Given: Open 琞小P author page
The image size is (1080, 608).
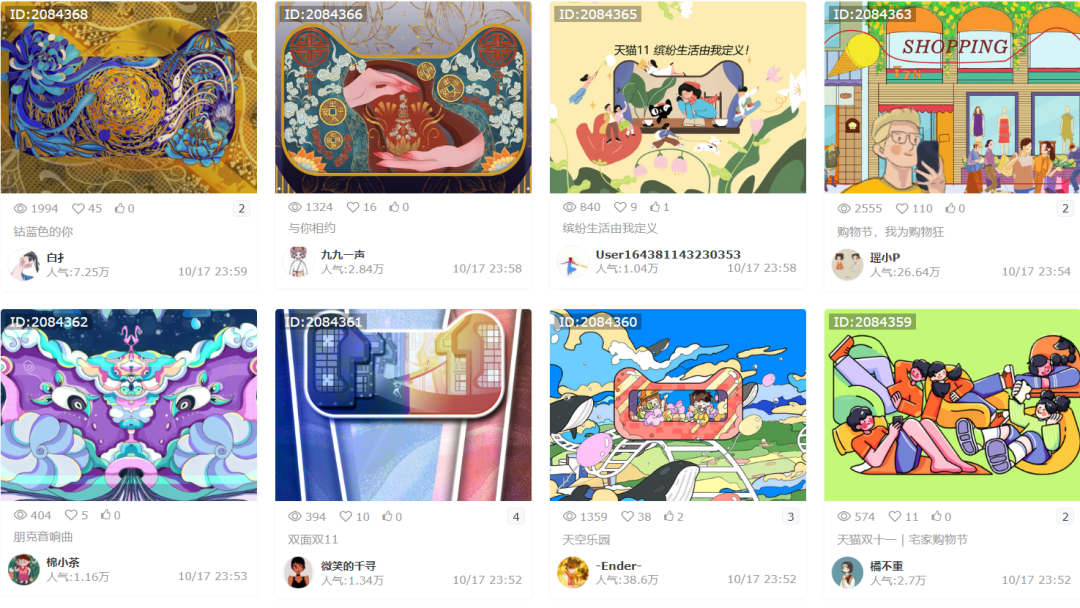Looking at the screenshot, I should point(885,257).
